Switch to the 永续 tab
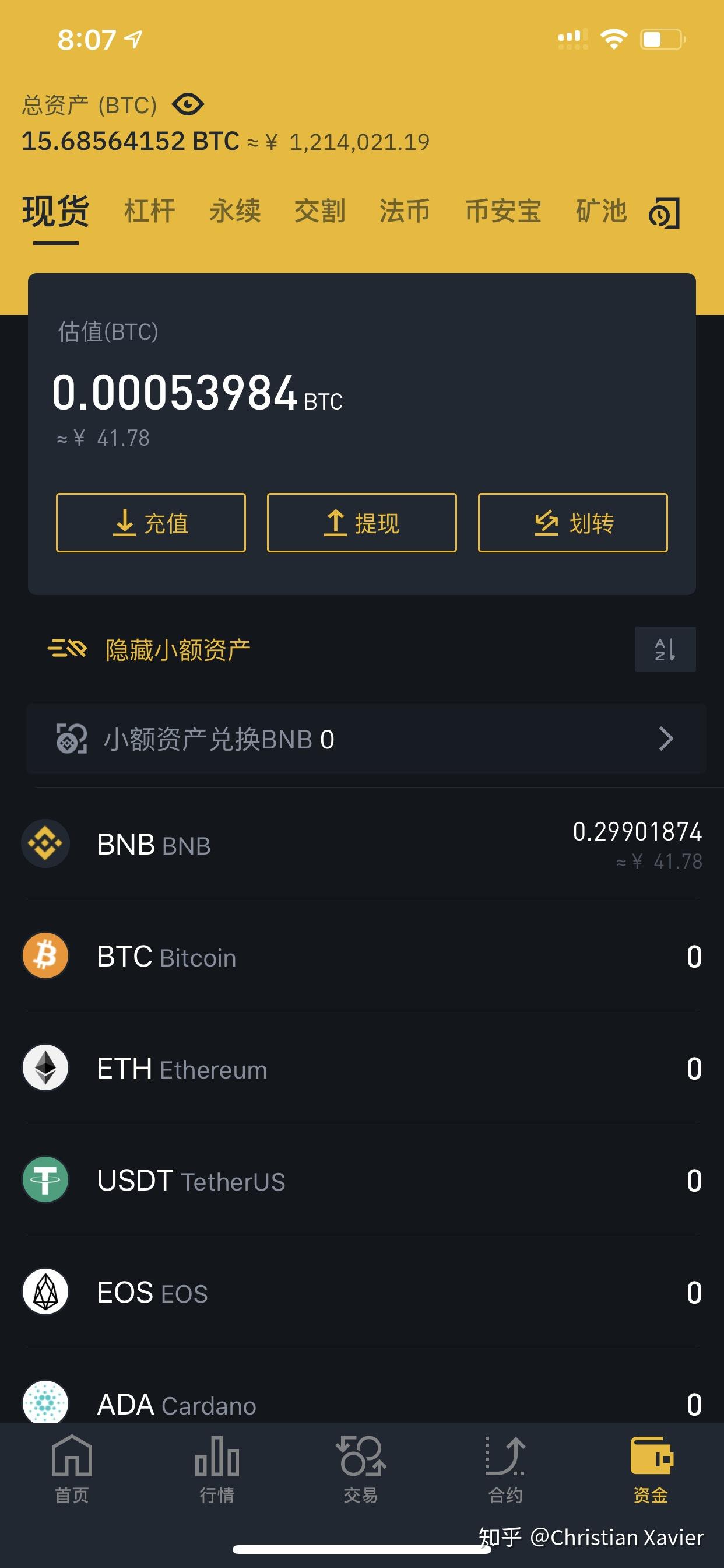The image size is (724, 1568). pyautogui.click(x=235, y=211)
